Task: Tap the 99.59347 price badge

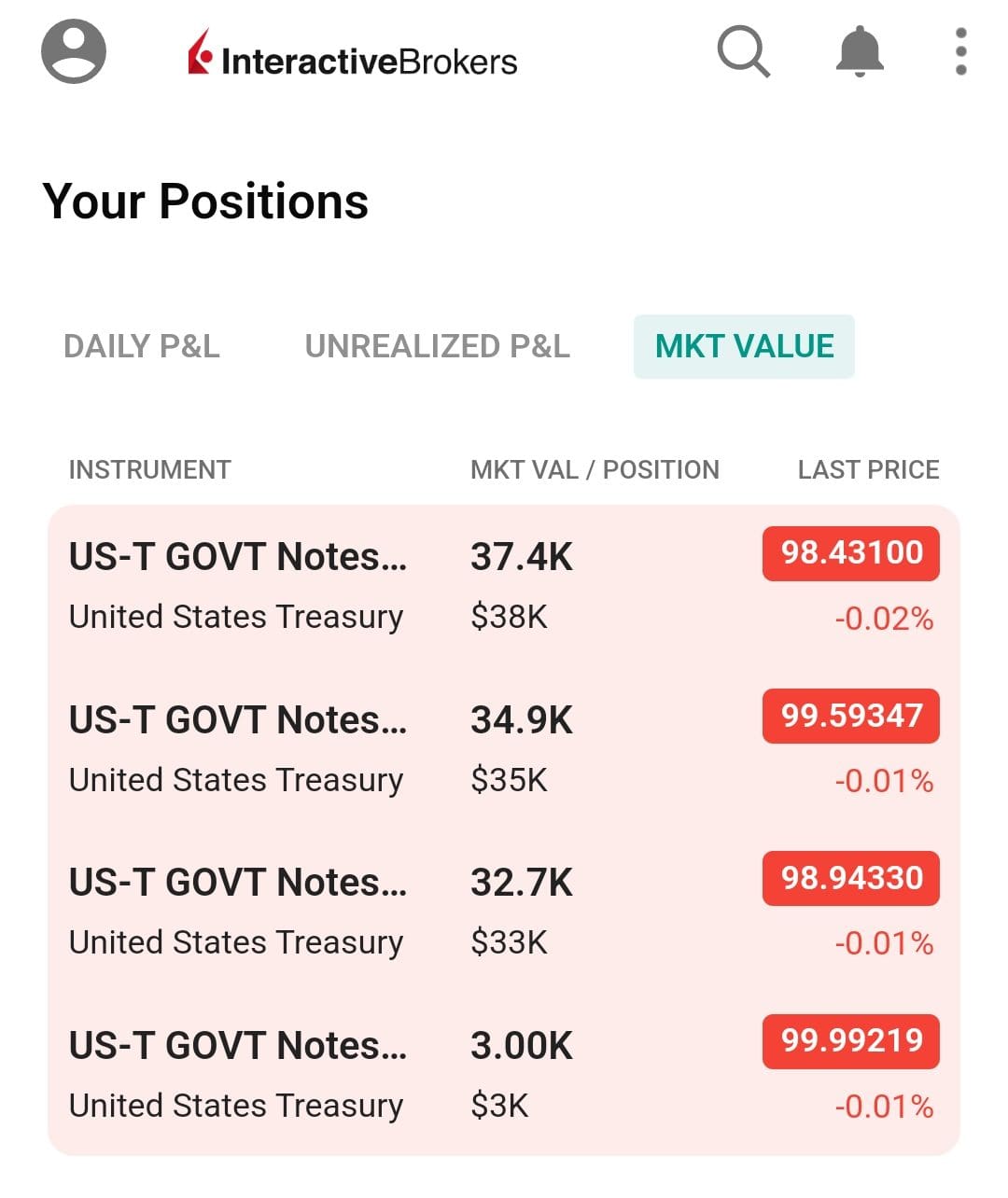Action: tap(849, 716)
